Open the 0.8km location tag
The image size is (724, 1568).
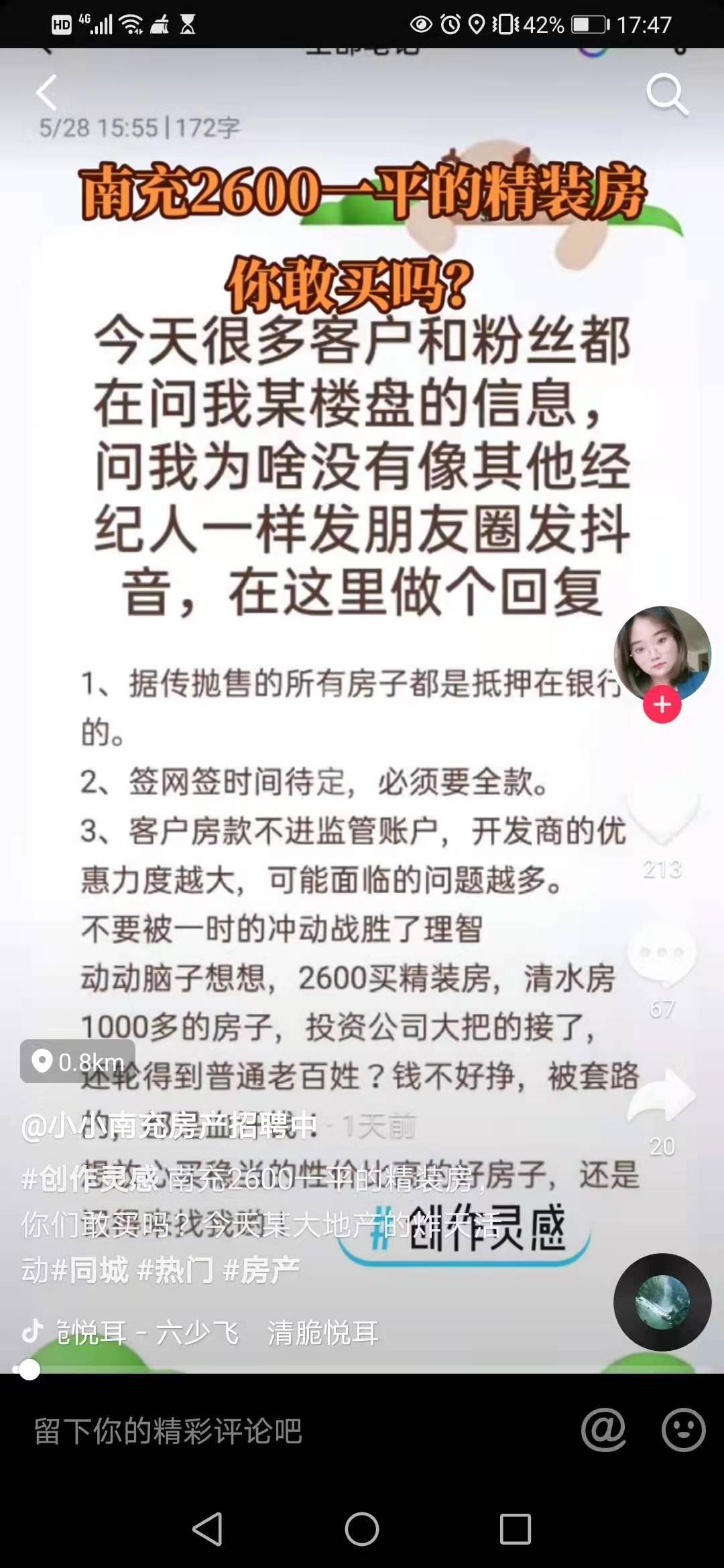pos(78,1061)
